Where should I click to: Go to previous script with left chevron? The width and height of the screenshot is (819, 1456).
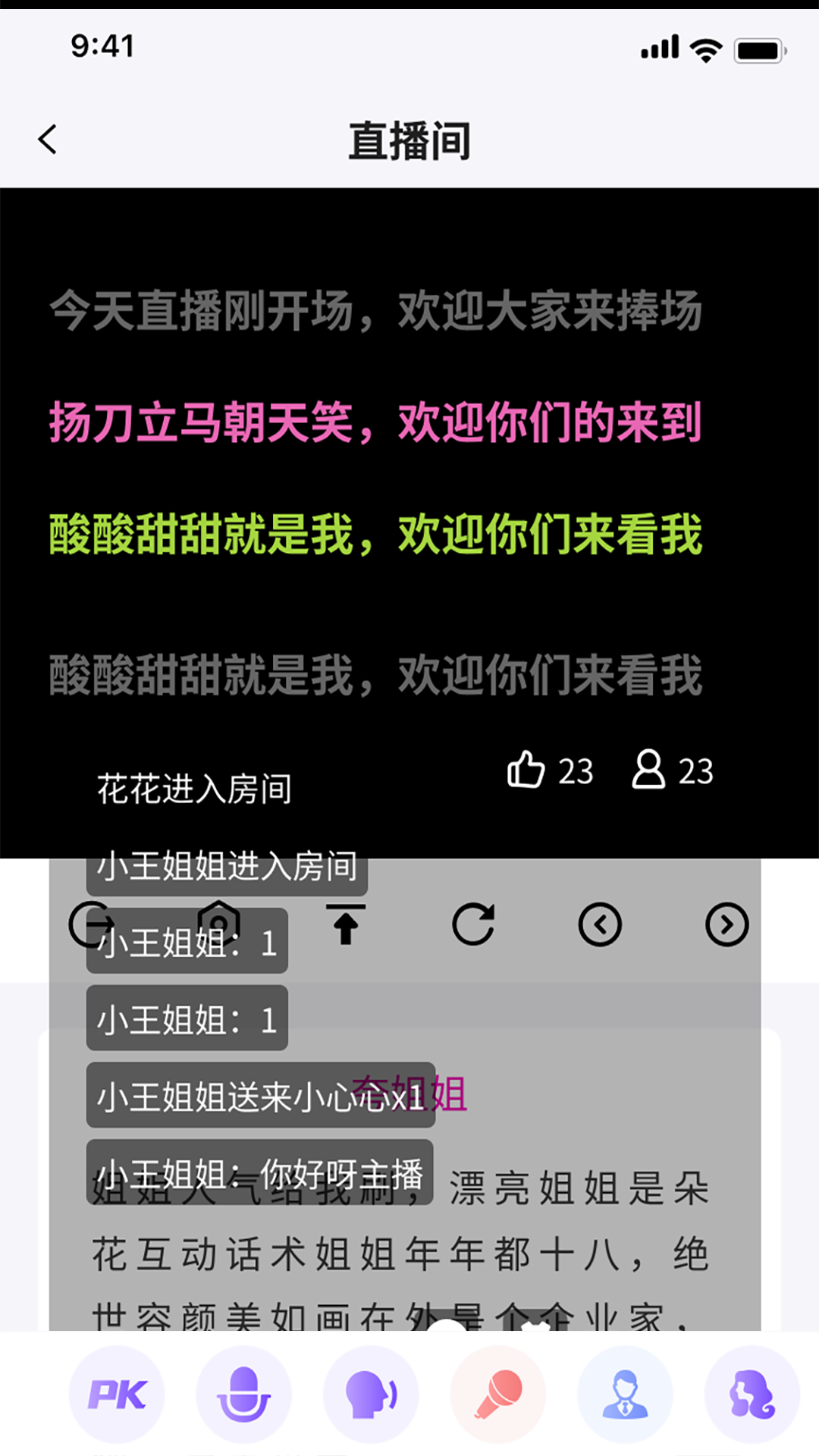pyautogui.click(x=600, y=924)
